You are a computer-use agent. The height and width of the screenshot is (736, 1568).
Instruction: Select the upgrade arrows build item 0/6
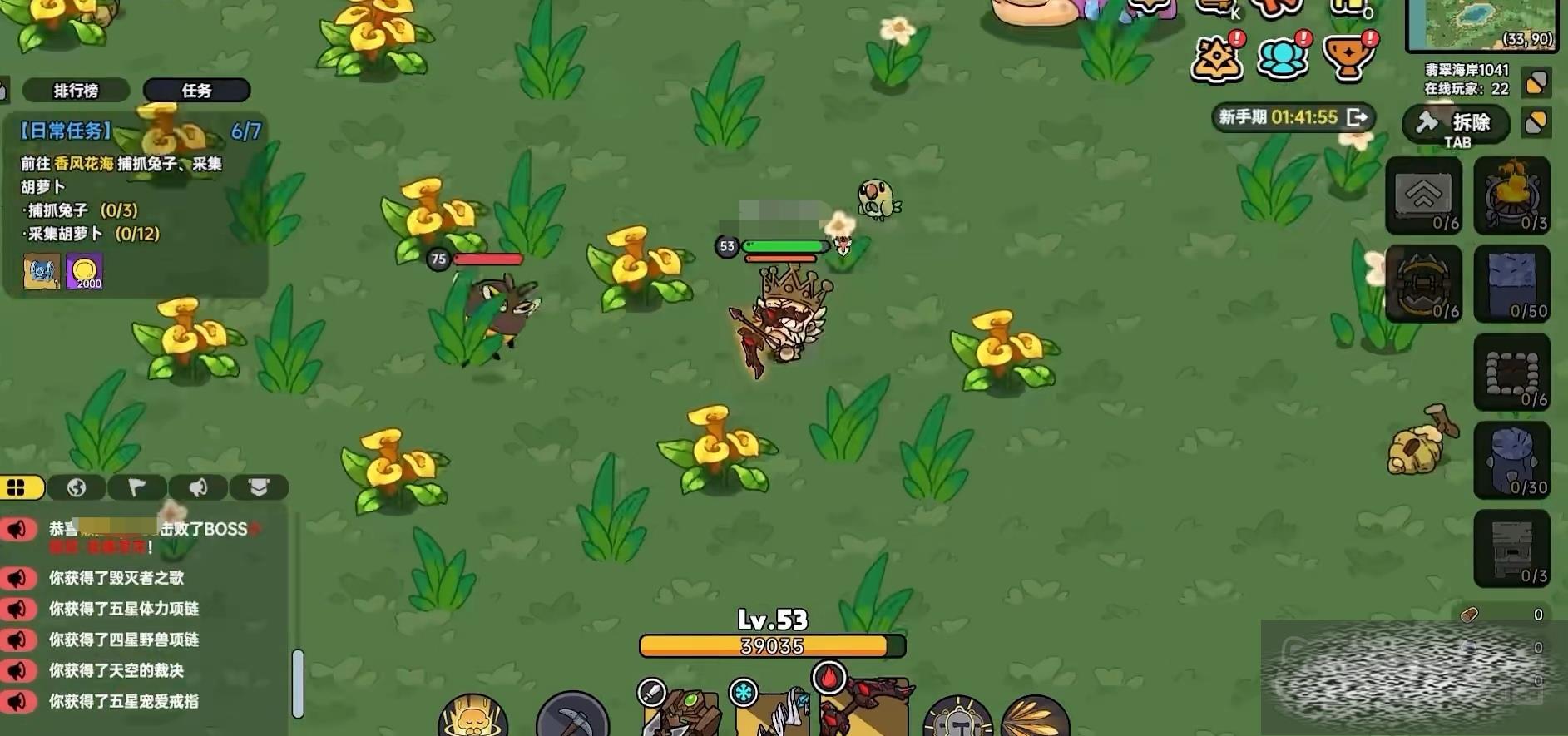click(1423, 196)
